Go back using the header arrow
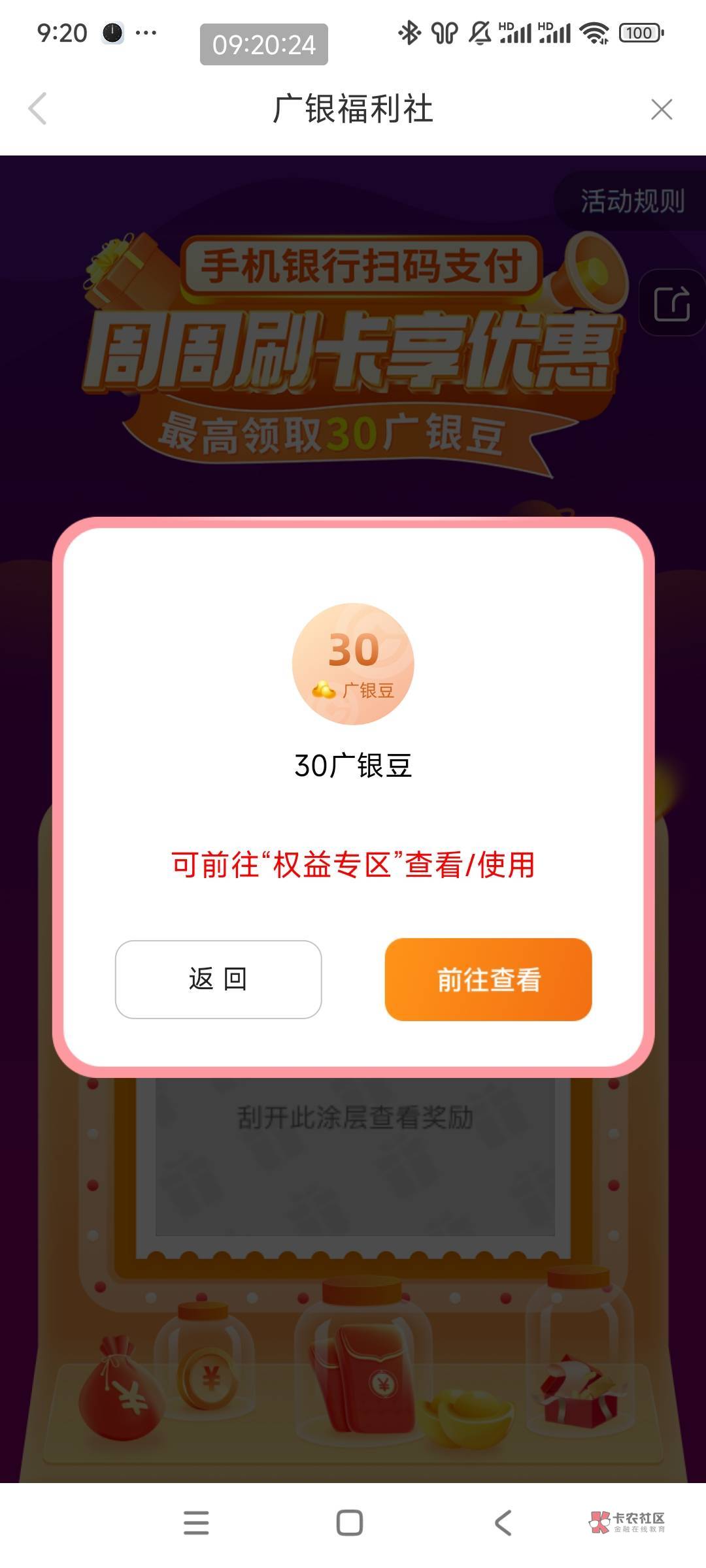The height and width of the screenshot is (1568, 706). pos(38,108)
